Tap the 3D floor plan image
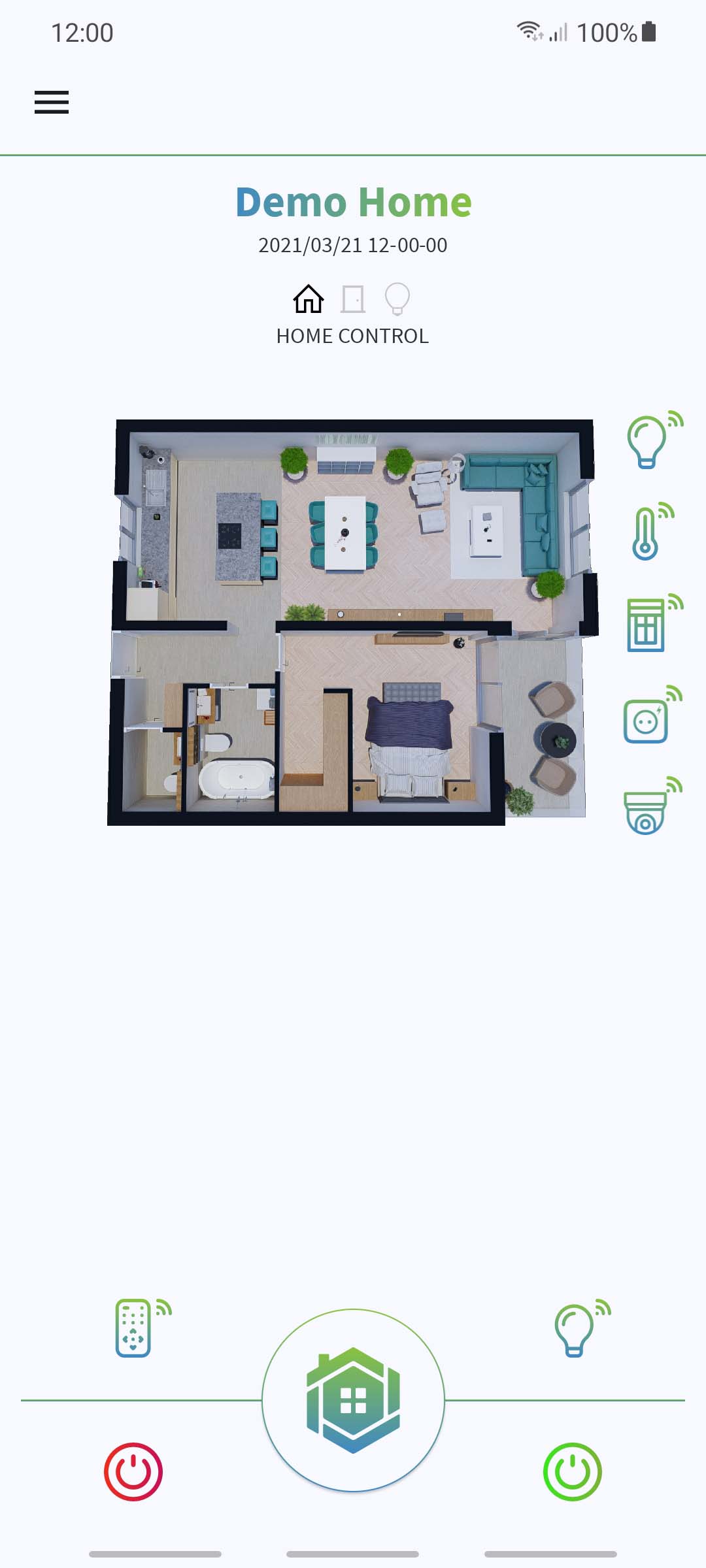The height and width of the screenshot is (1568, 706). 353,622
